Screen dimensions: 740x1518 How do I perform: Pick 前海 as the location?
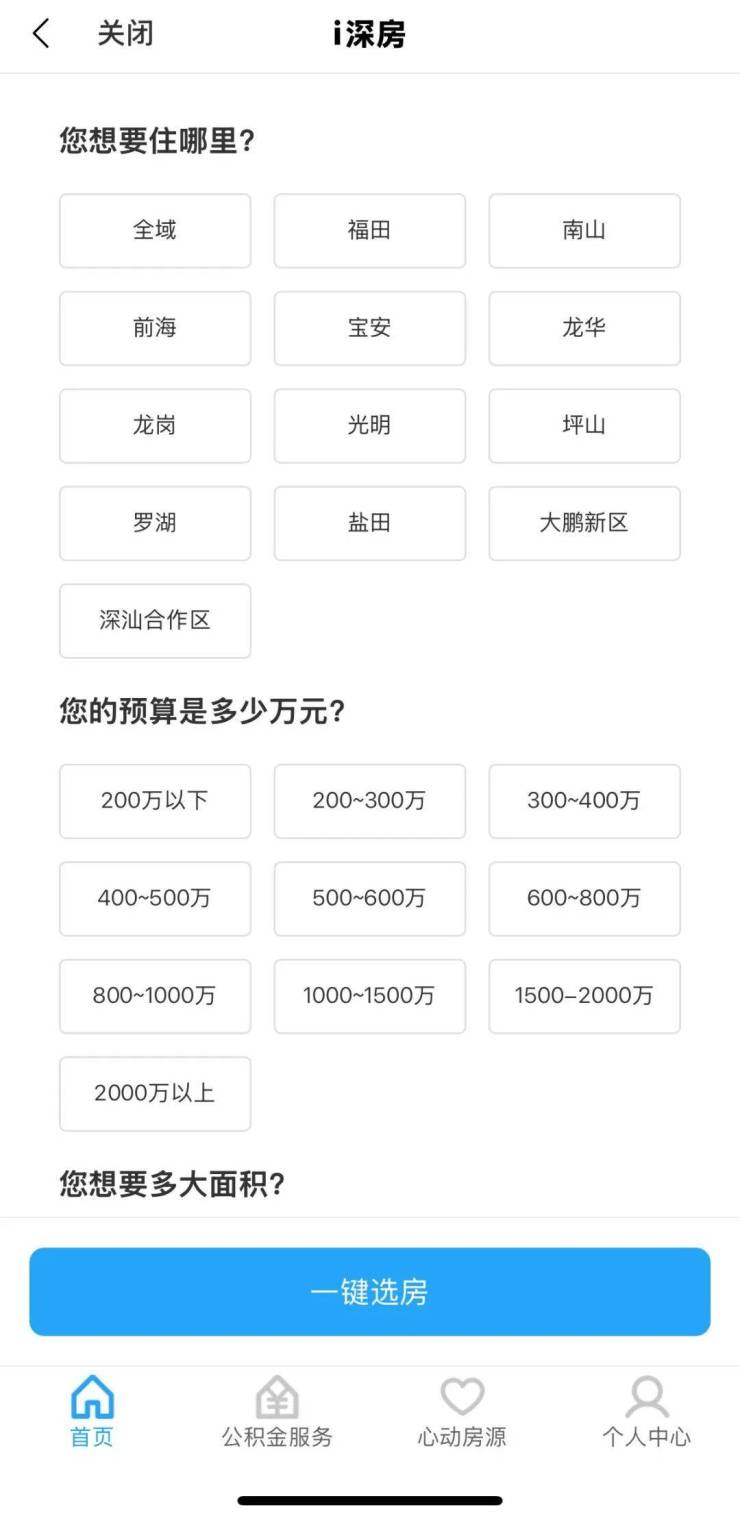(x=155, y=328)
